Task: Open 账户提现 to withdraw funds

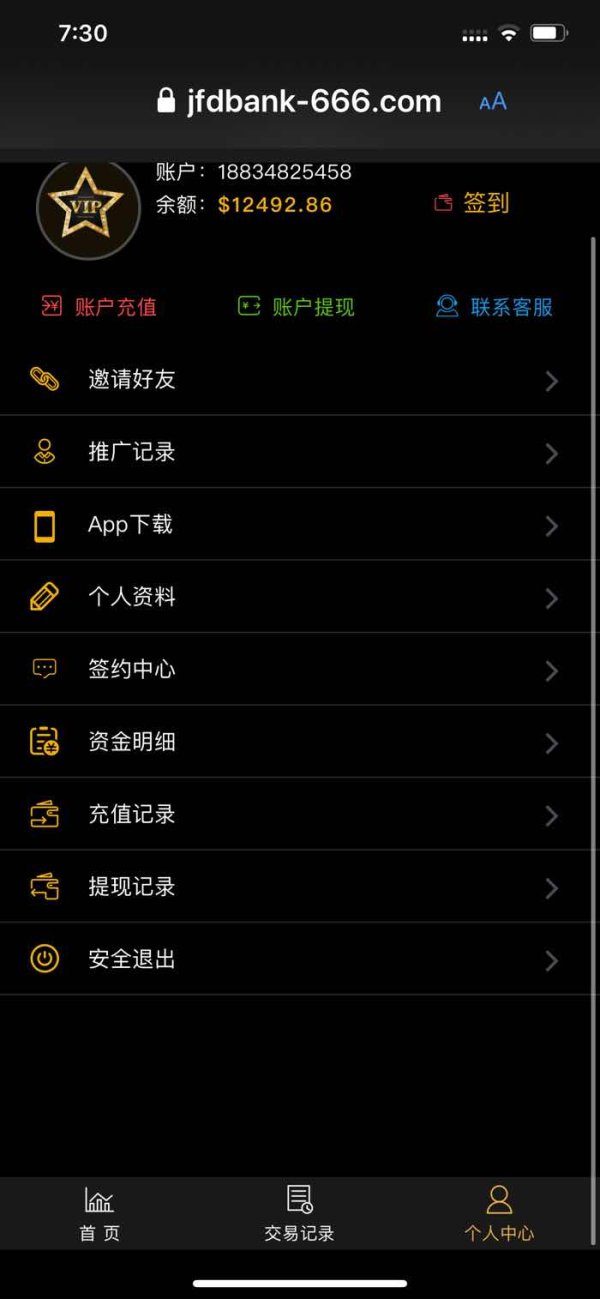Action: point(296,306)
